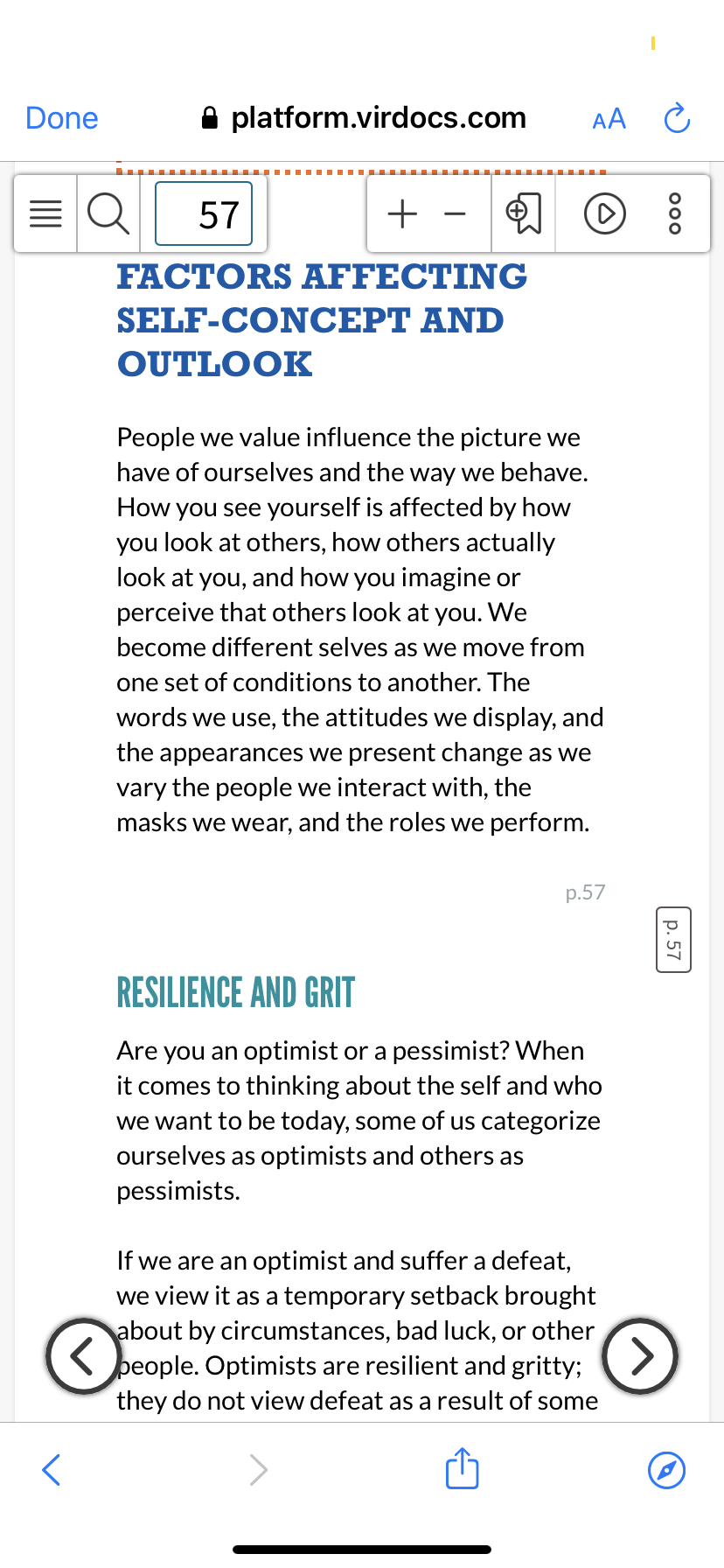This screenshot has width=724, height=1568.
Task: Reload the page
Action: point(677,118)
